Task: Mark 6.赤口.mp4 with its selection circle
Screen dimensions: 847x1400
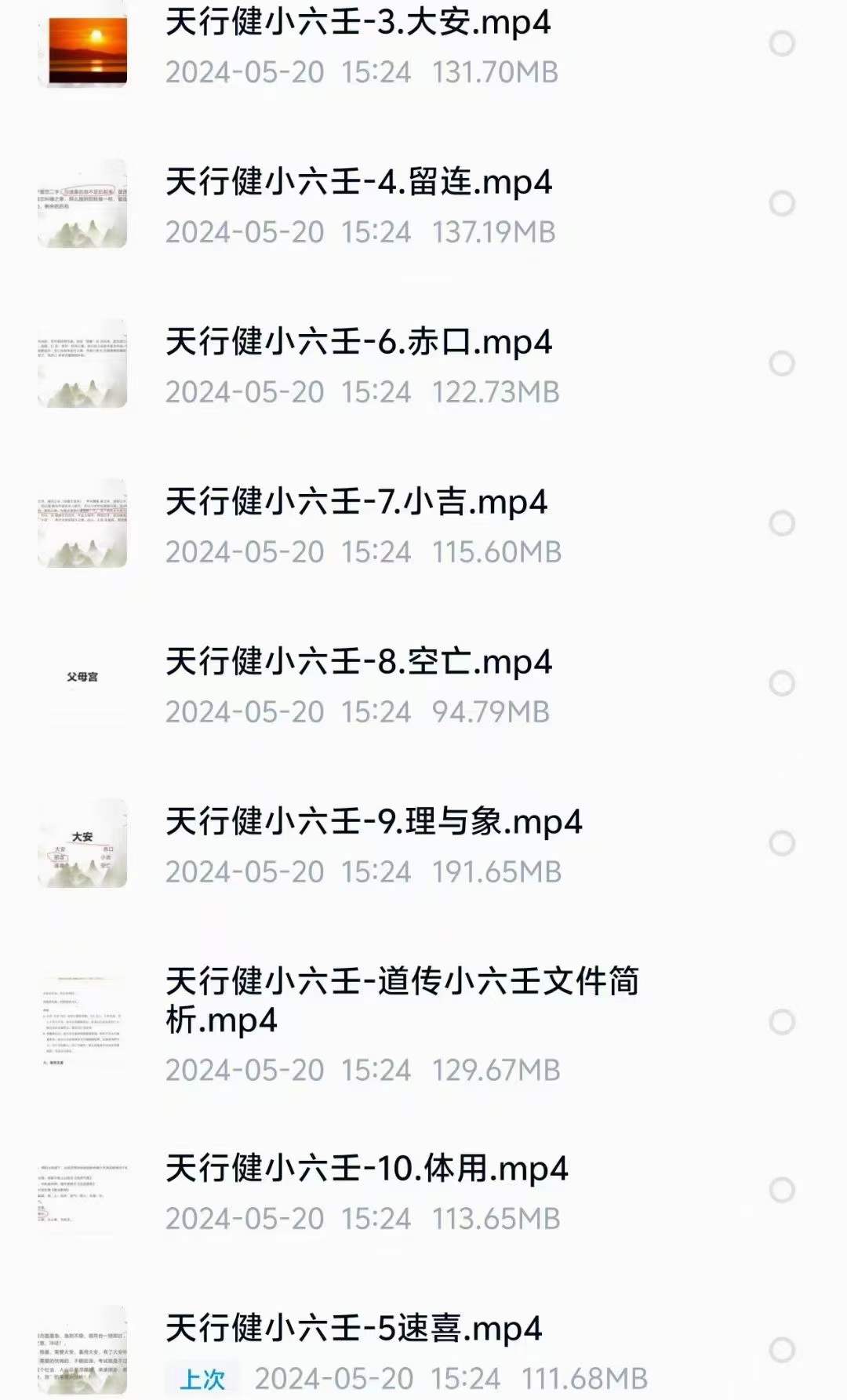Action: (782, 364)
